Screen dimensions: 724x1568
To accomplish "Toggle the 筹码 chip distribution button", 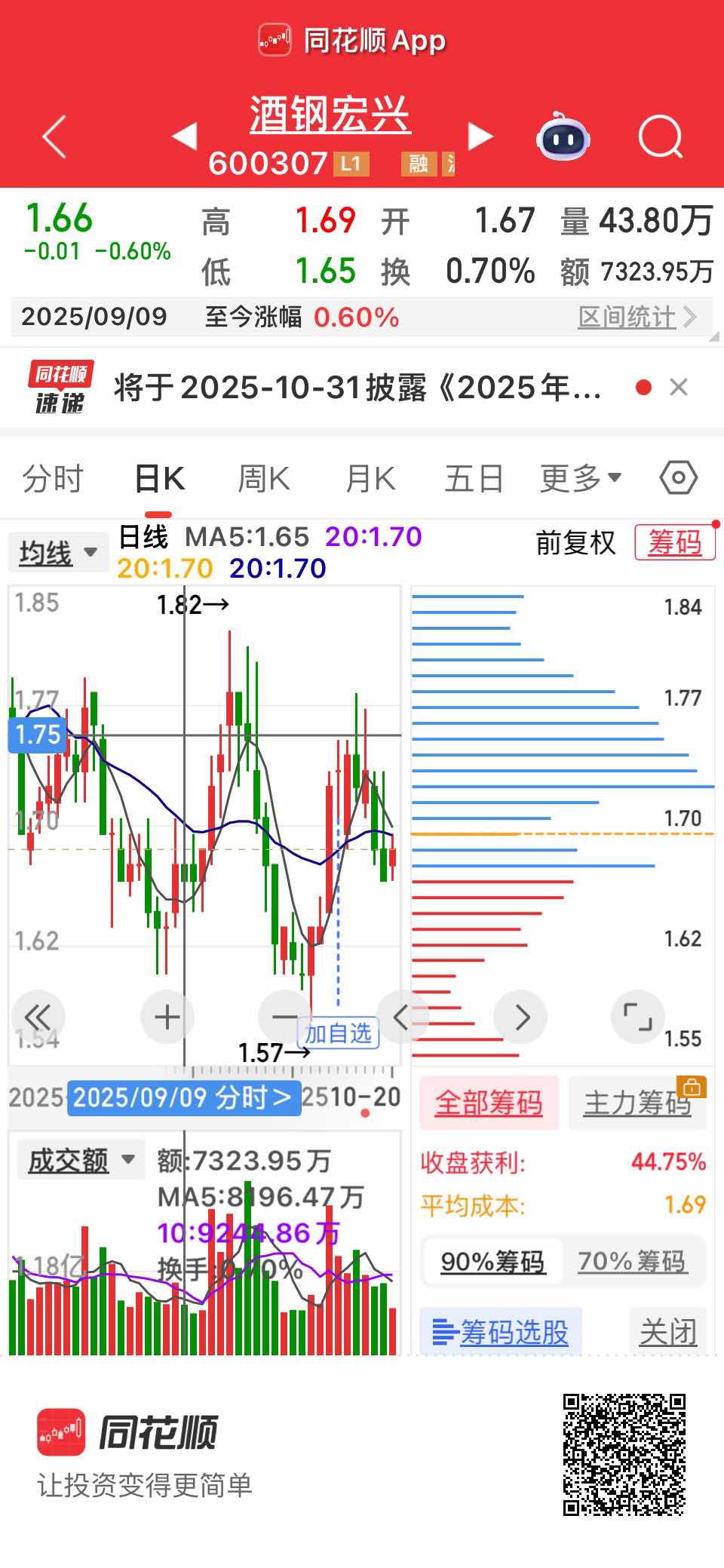I will (674, 542).
